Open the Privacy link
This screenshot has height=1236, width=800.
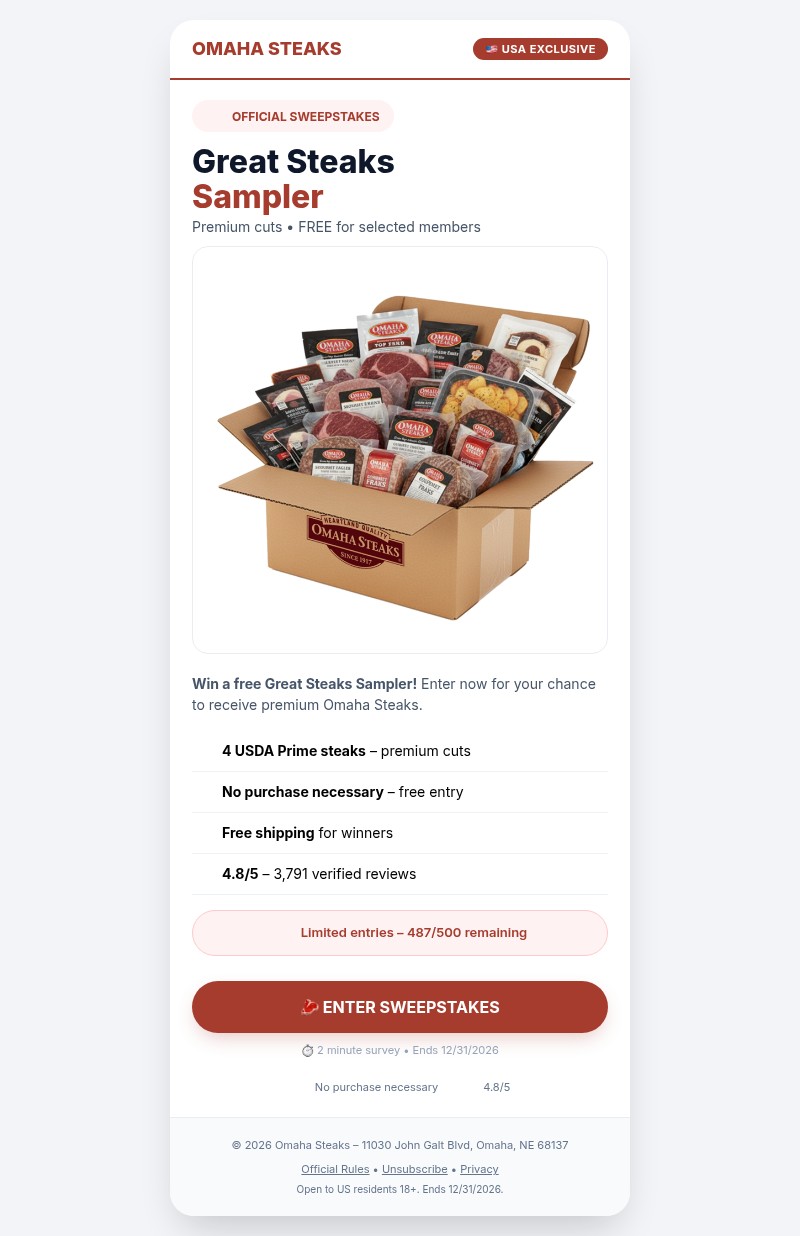coord(479,1169)
